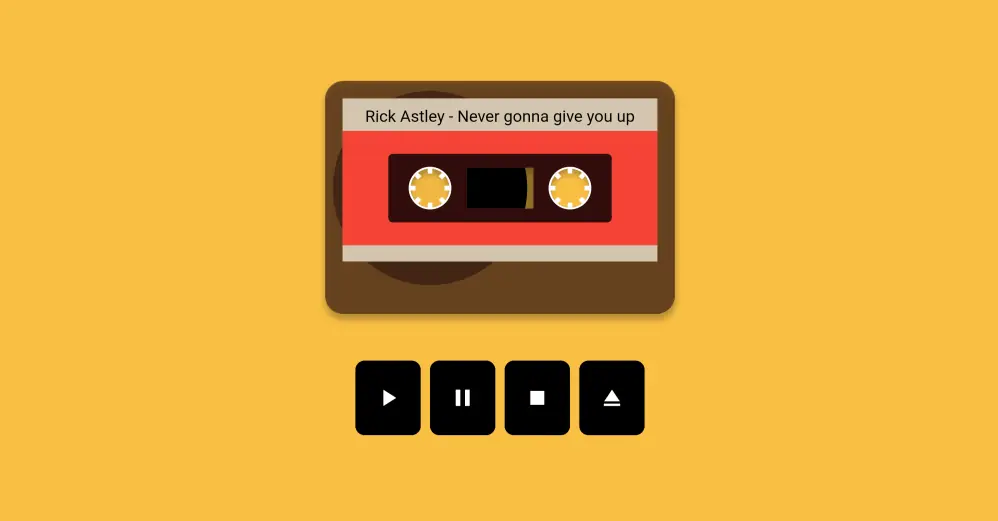The width and height of the screenshot is (998, 521).
Task: Pause the cassette playback
Action: pos(462,398)
